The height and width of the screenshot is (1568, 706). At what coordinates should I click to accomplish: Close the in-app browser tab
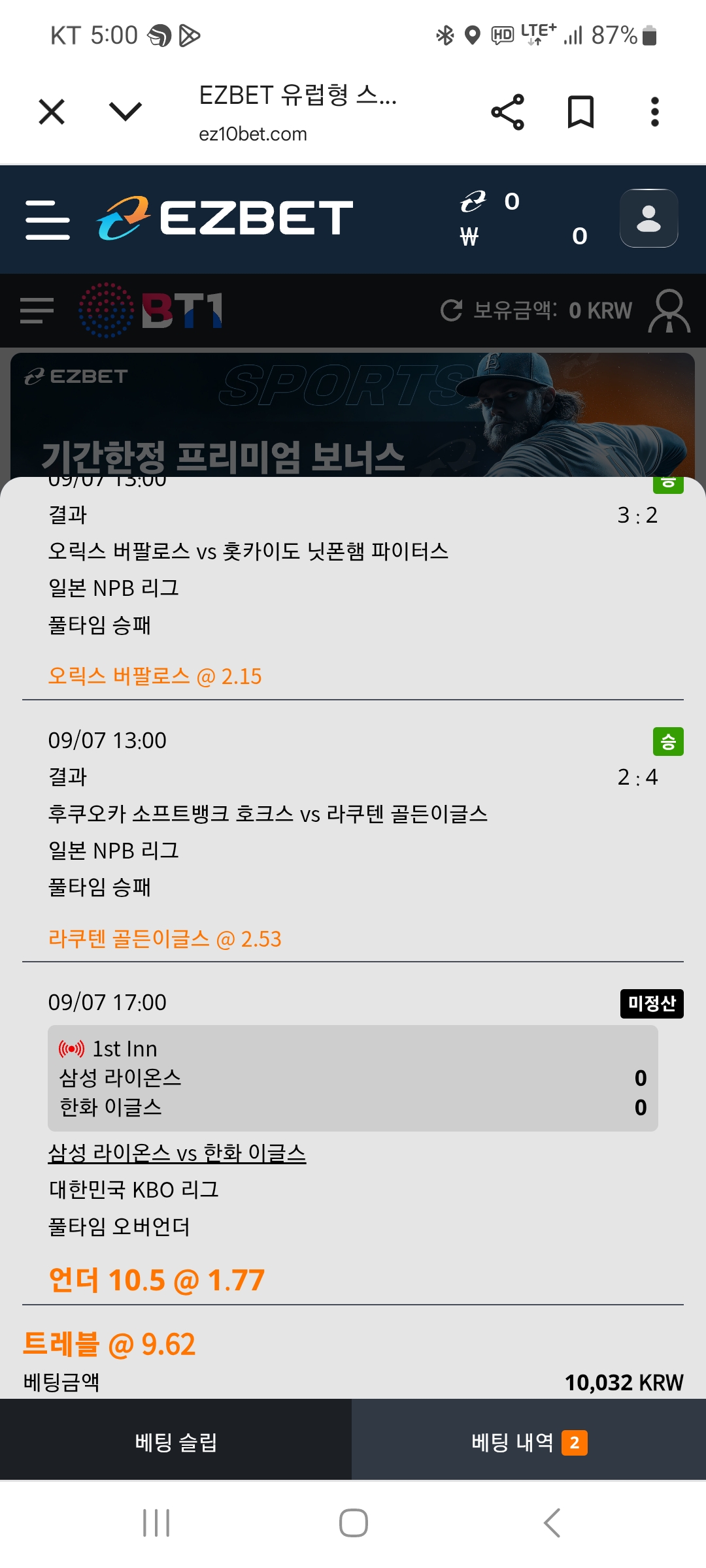coord(52,112)
